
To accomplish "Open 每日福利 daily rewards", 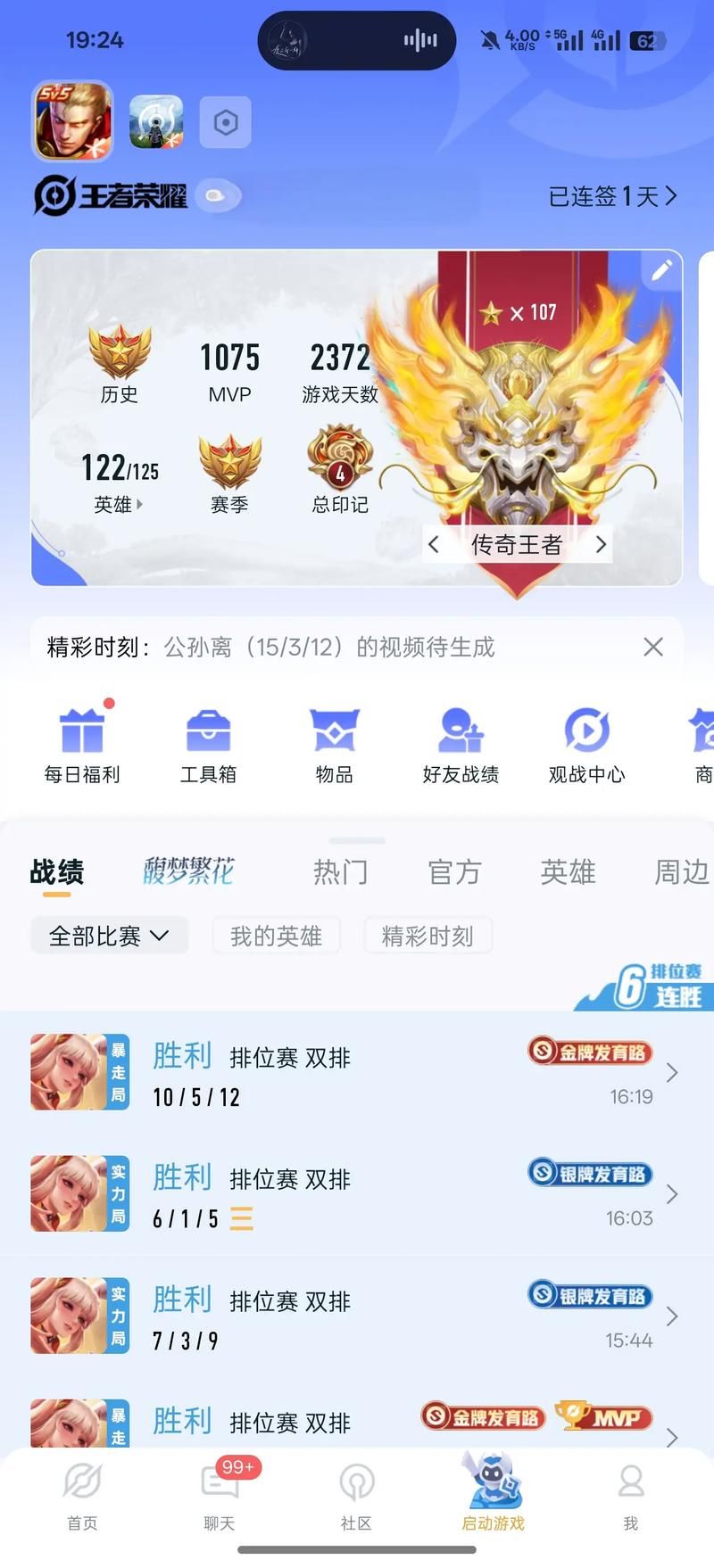I will point(82,746).
